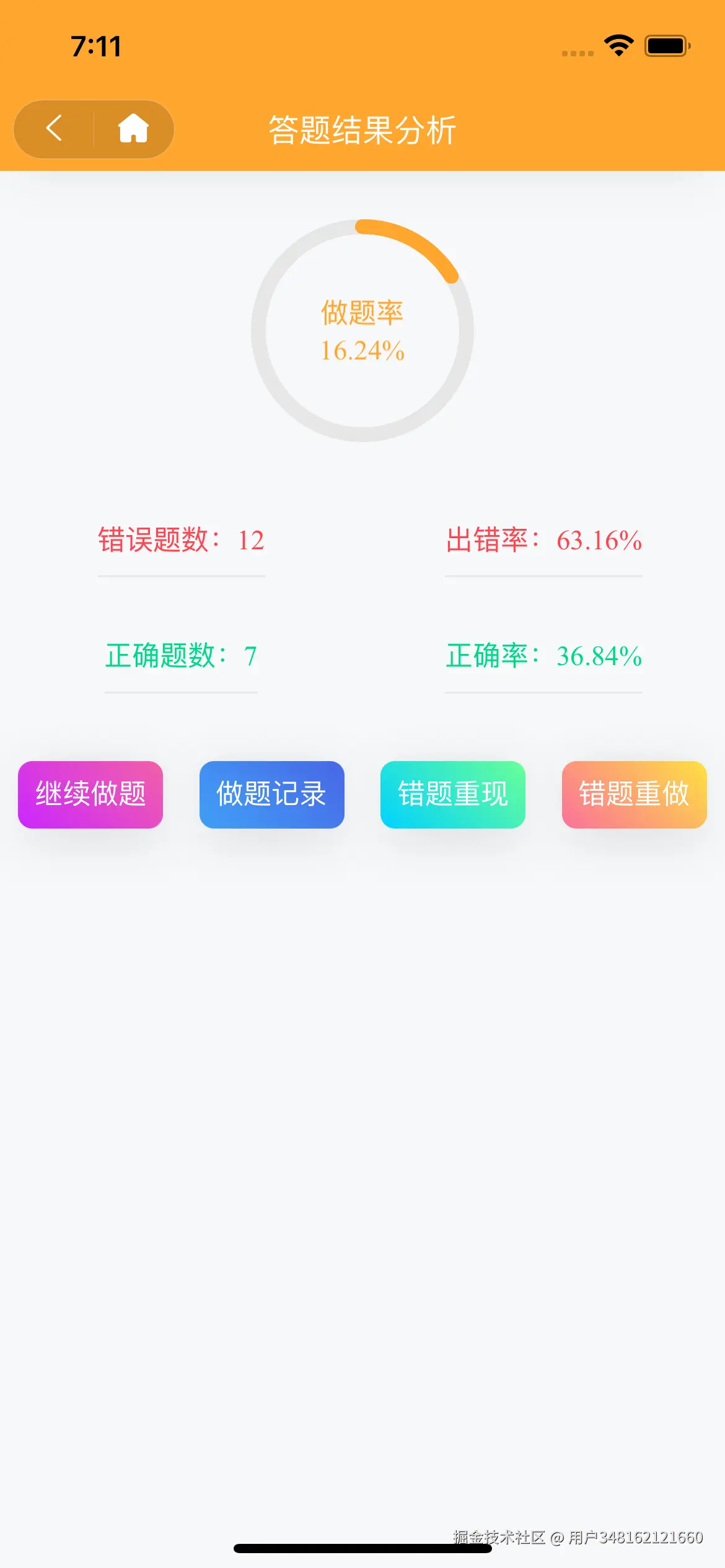Viewport: 725px width, 1568px height.
Task: Return to the home page icon
Action: (133, 129)
